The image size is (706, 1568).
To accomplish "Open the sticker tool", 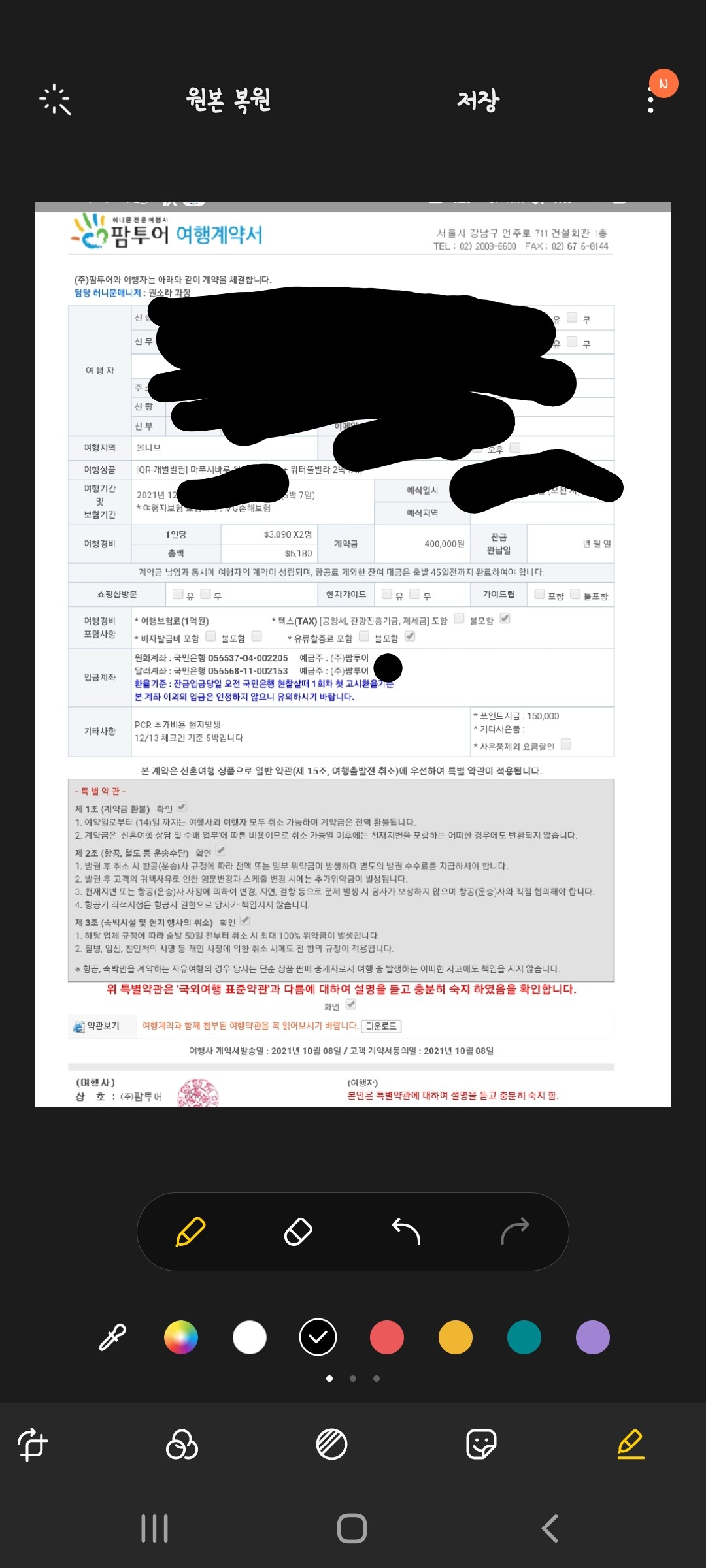I will tap(481, 1444).
